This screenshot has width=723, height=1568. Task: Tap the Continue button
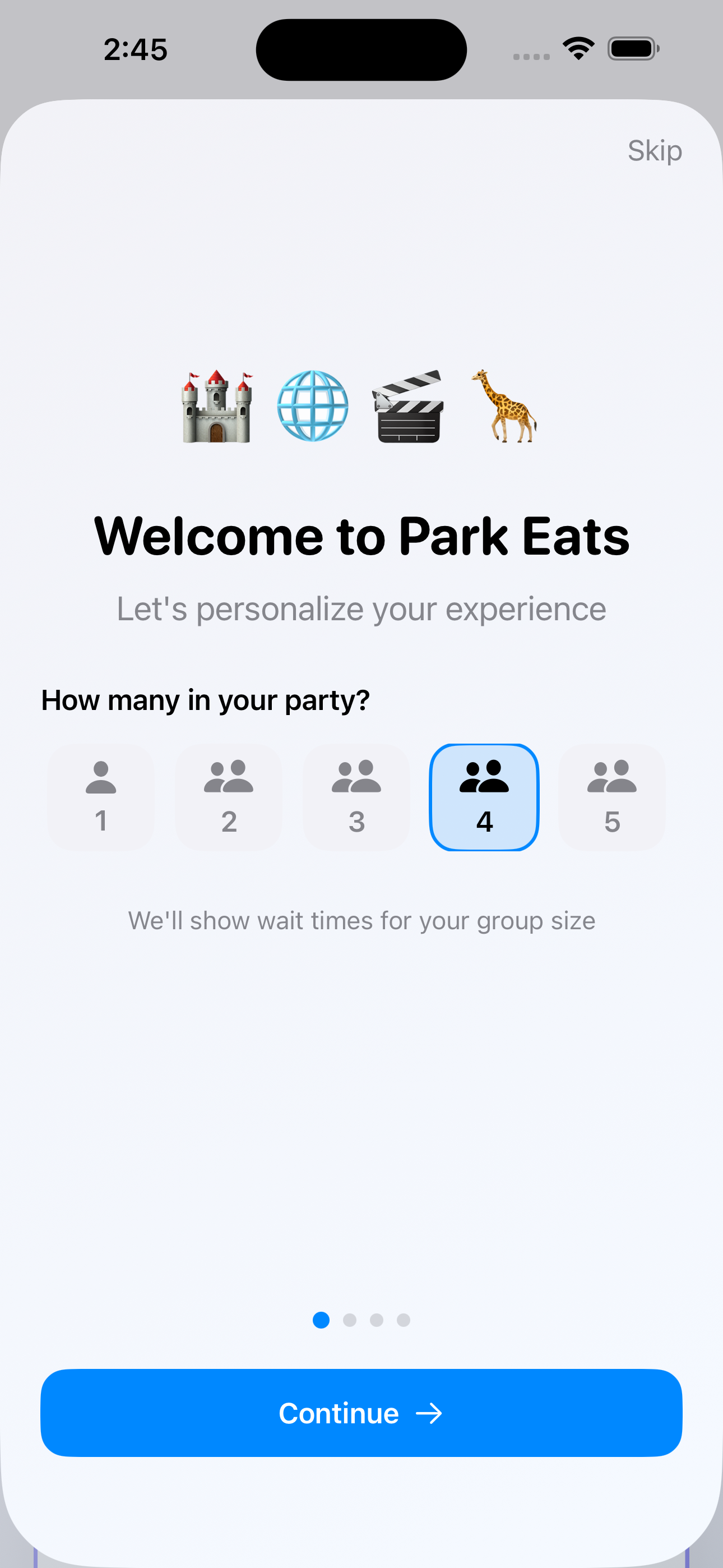[361, 1413]
